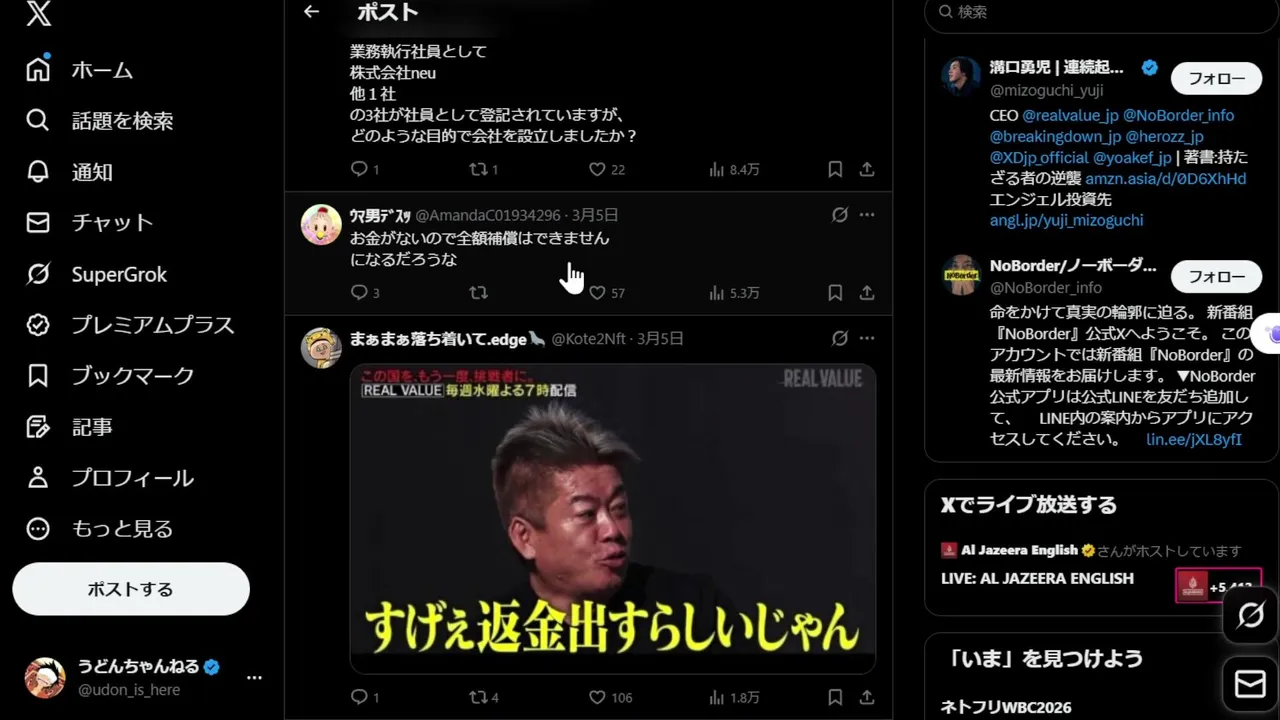Open the ホーム navigation item
This screenshot has height=720, width=1280.
101,70
